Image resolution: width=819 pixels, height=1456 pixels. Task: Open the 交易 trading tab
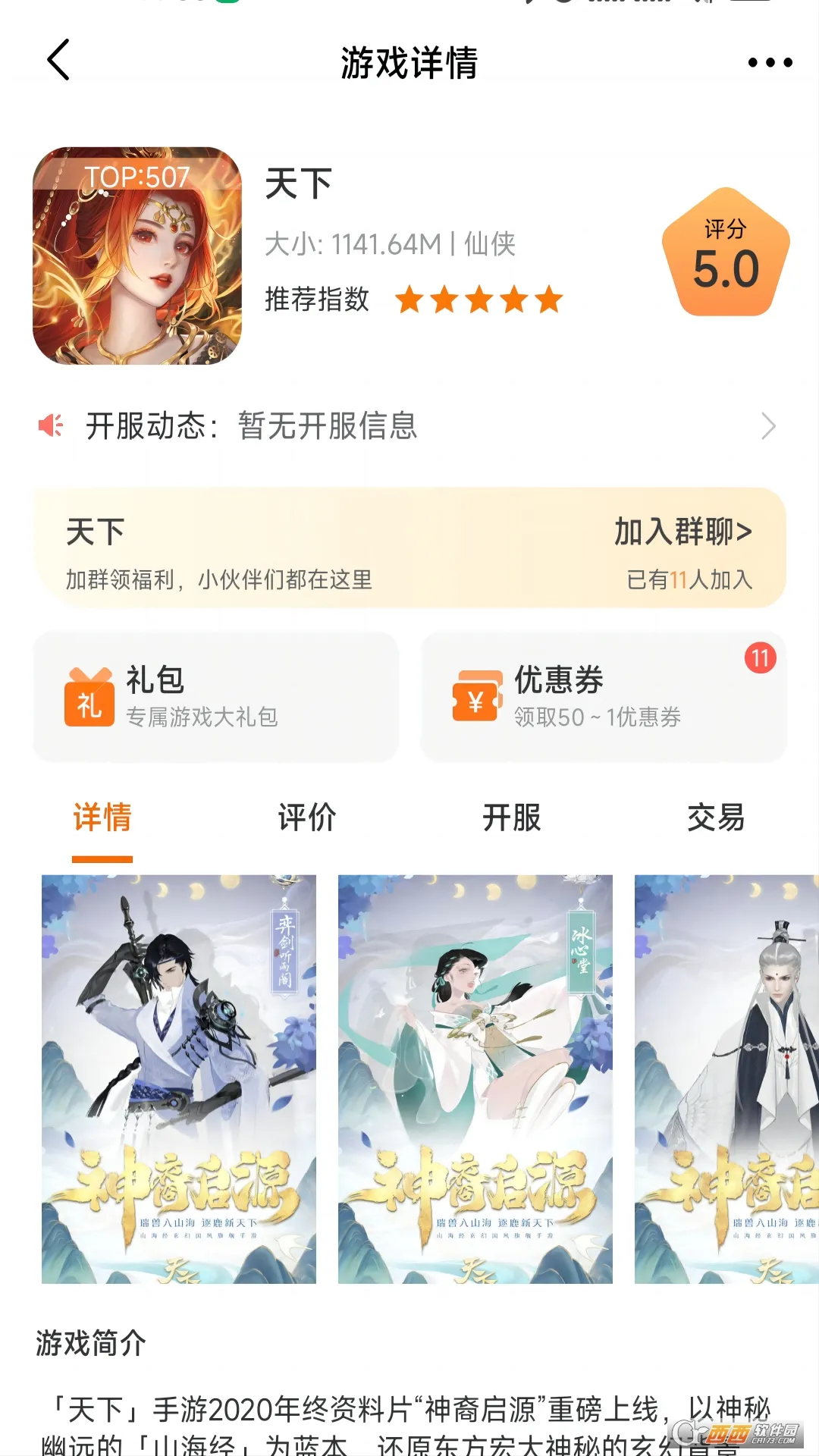[x=717, y=817]
